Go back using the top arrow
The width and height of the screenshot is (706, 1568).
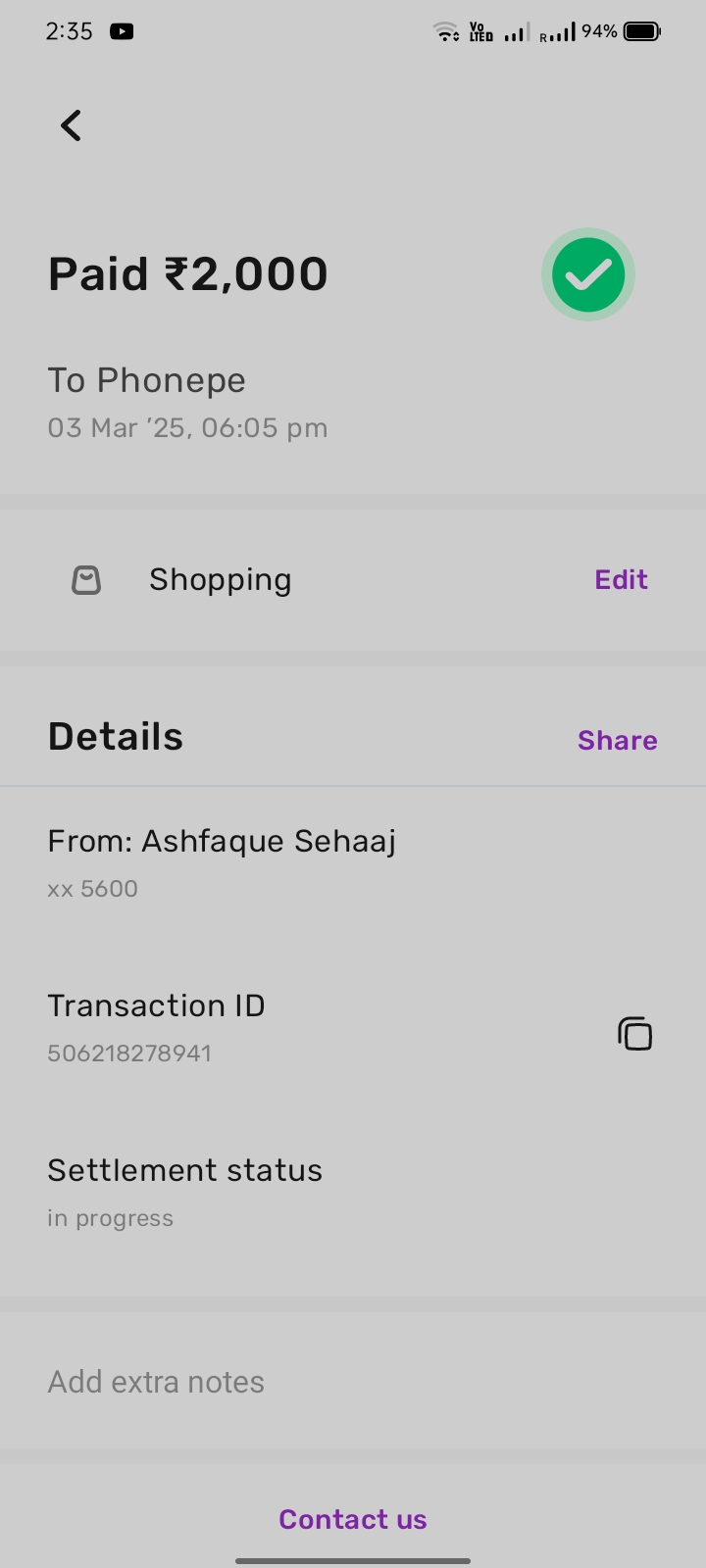(71, 125)
